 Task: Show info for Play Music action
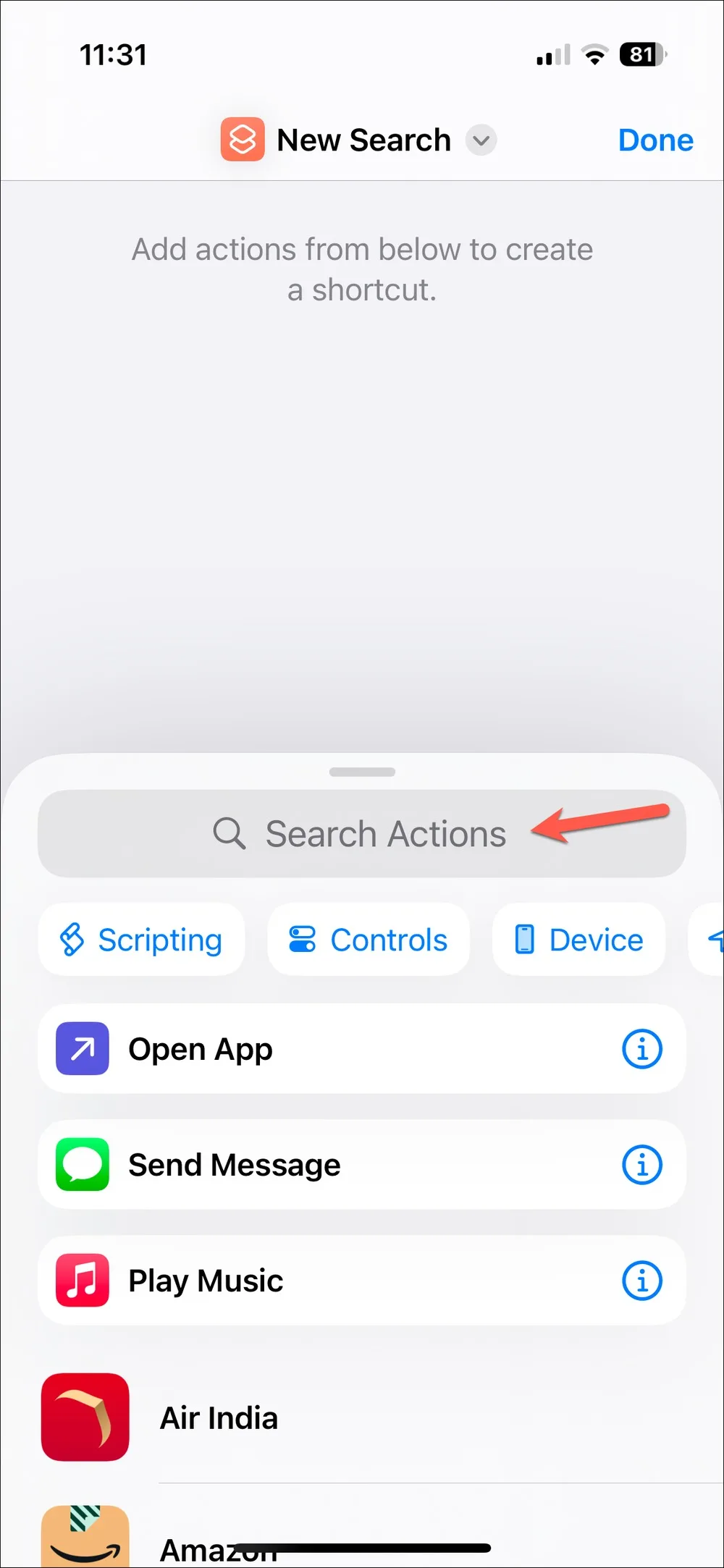[642, 1280]
